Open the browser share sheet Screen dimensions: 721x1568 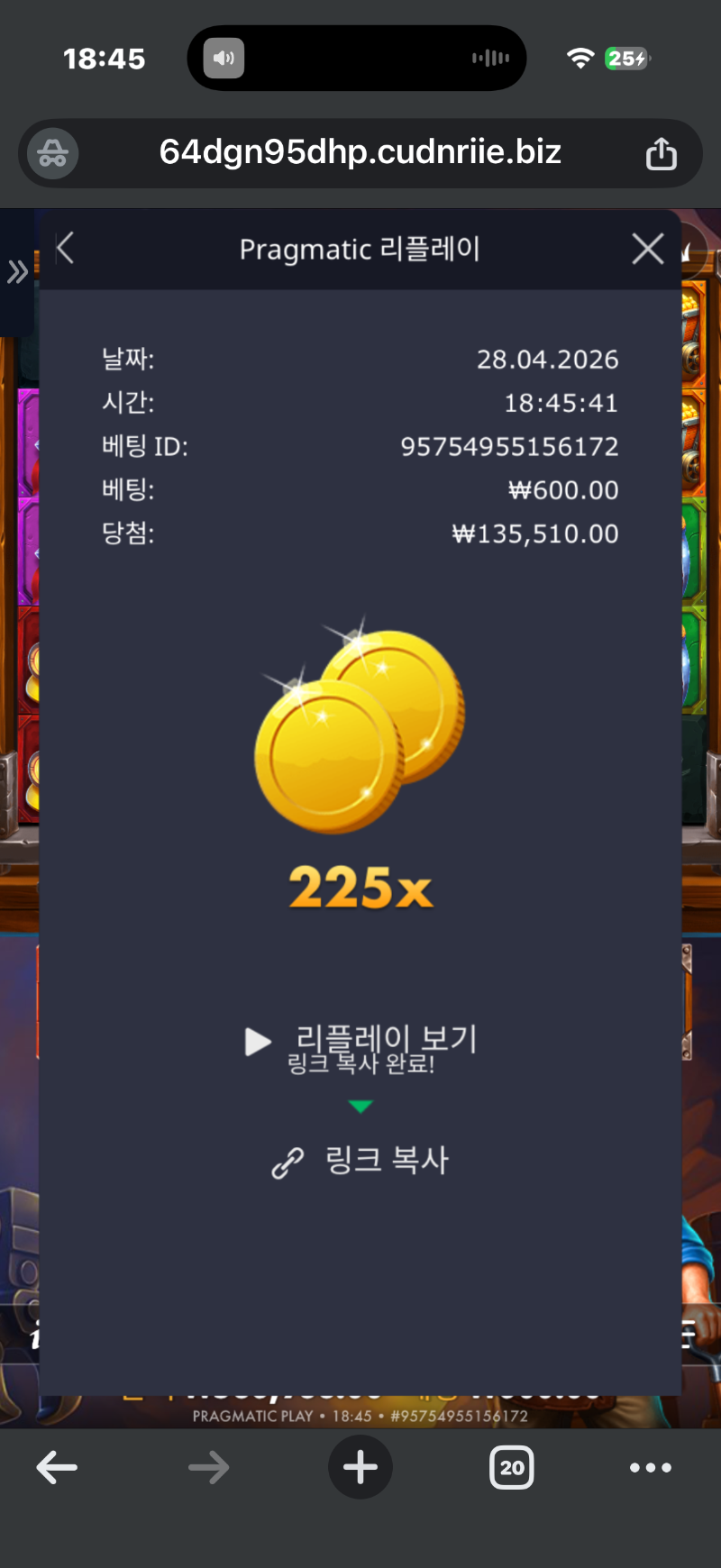coord(661,154)
